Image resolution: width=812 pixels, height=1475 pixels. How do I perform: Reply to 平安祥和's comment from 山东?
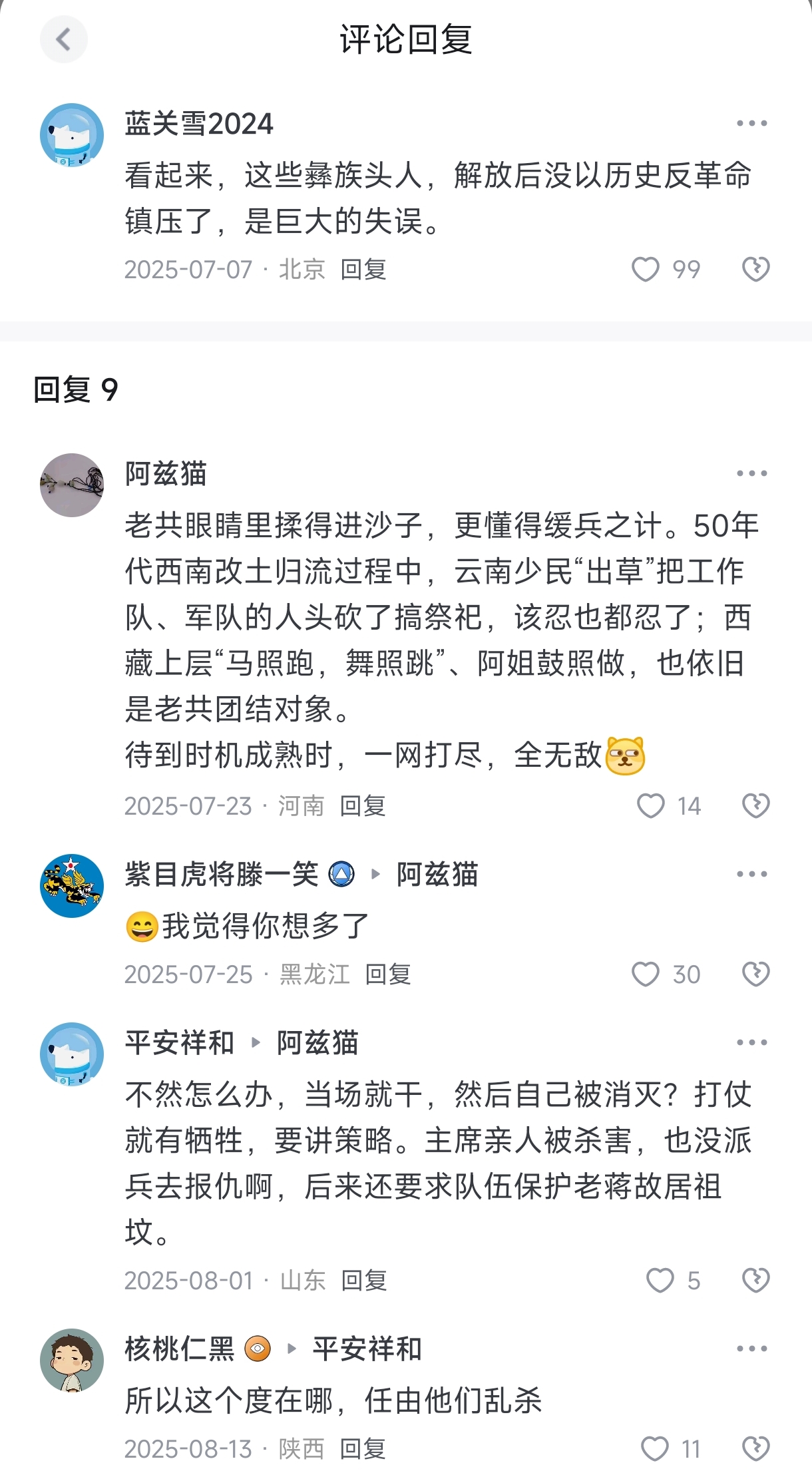coord(364,1280)
